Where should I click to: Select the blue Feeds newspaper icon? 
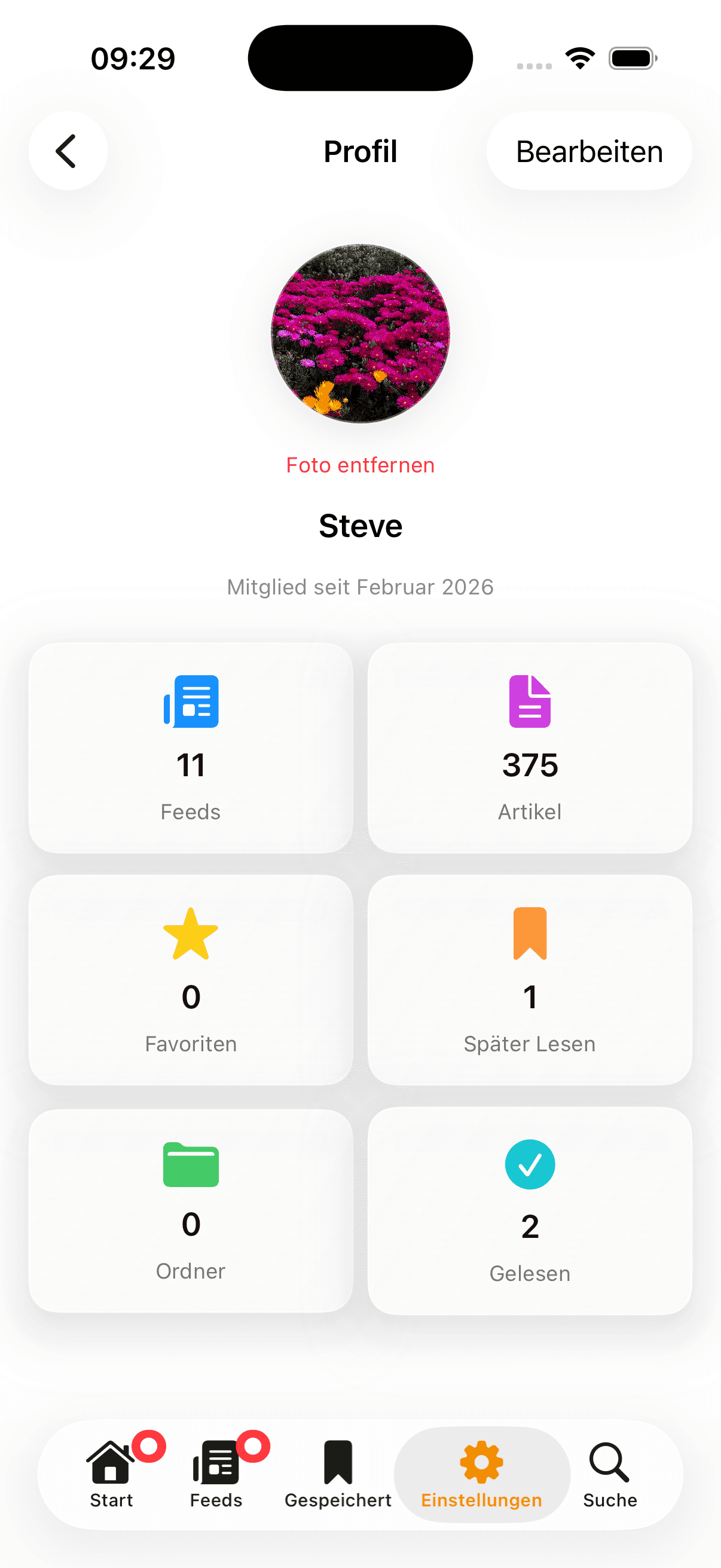[x=191, y=701]
